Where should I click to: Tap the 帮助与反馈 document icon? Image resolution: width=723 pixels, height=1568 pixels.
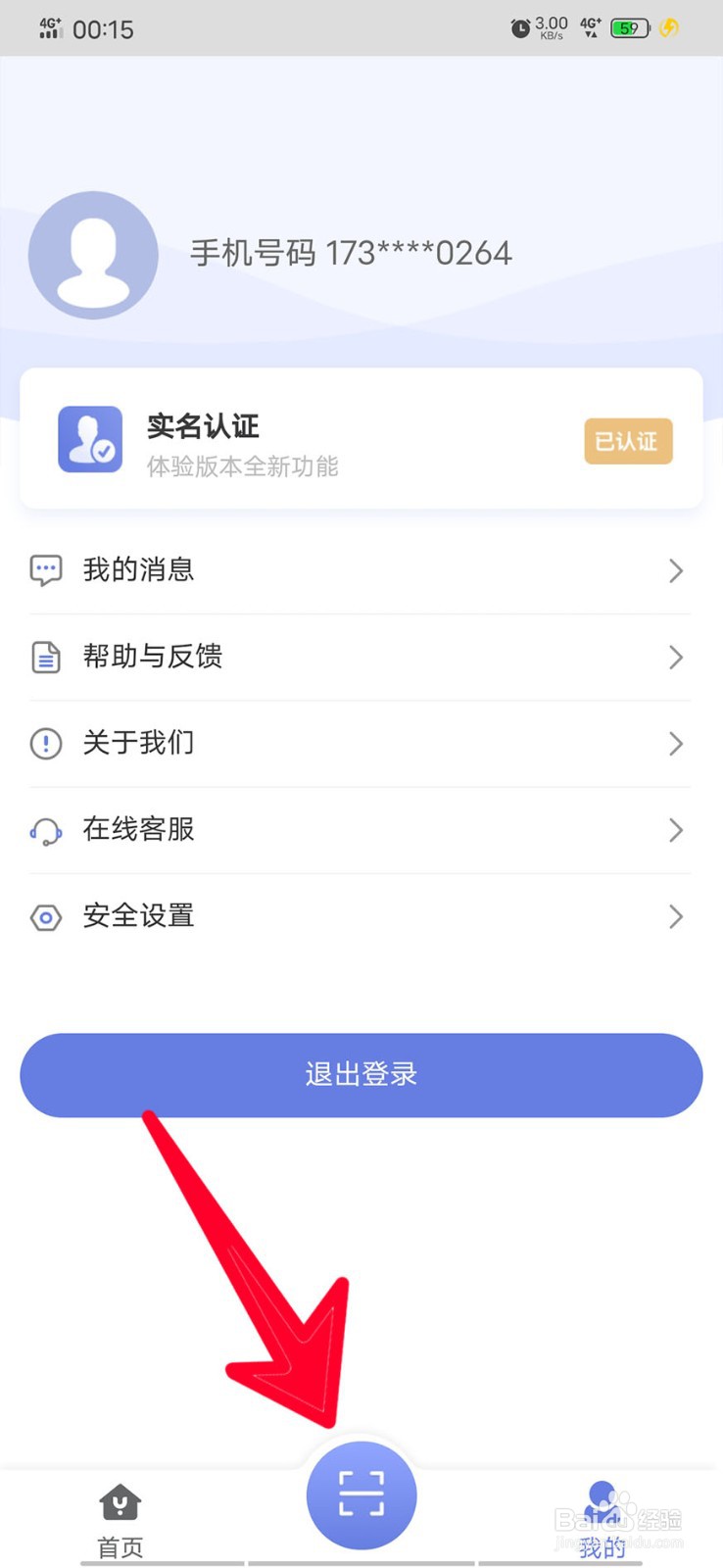pos(46,657)
